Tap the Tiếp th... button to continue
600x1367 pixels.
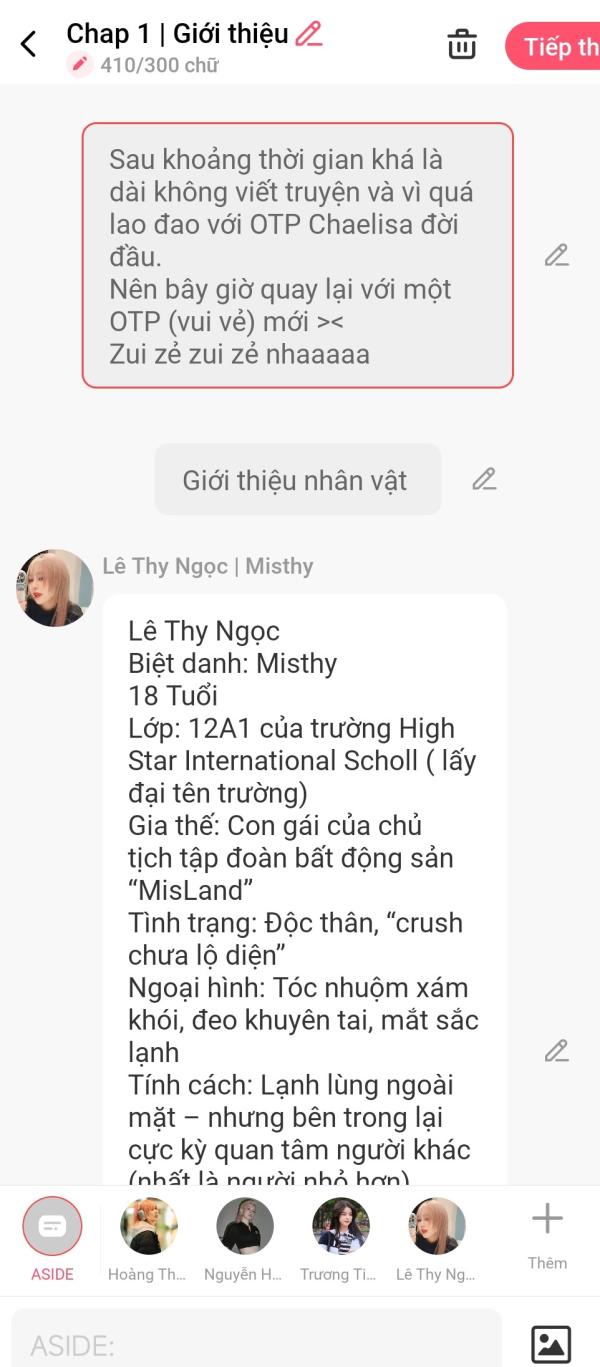point(553,46)
